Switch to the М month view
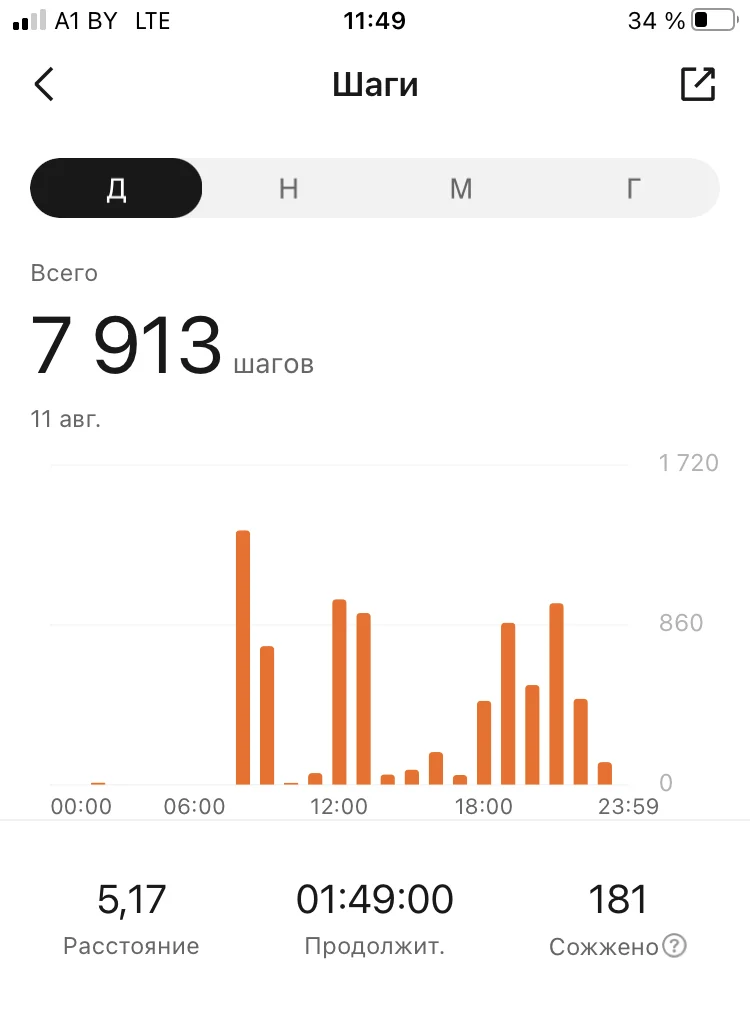The width and height of the screenshot is (750, 1016). pyautogui.click(x=461, y=188)
